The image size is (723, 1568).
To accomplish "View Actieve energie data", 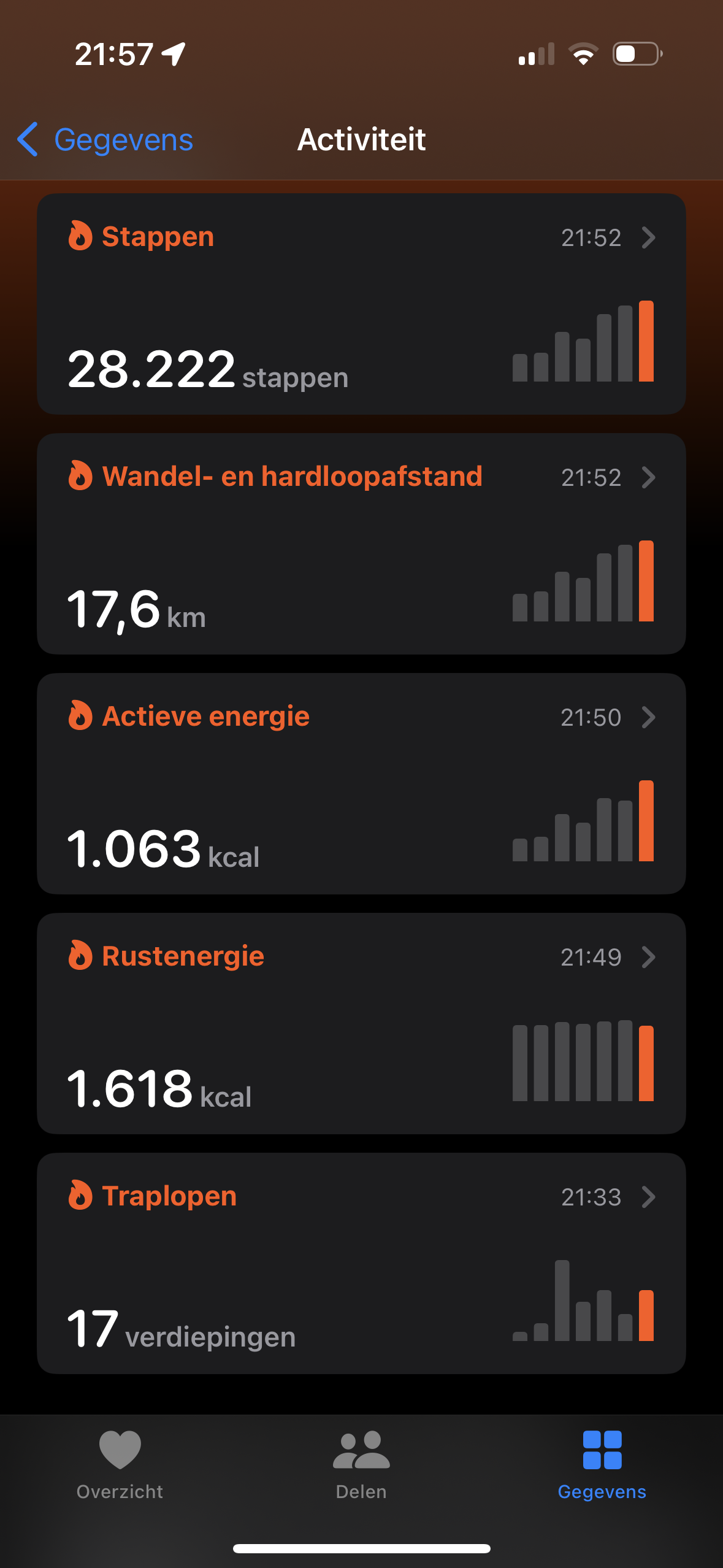I will 361,784.
